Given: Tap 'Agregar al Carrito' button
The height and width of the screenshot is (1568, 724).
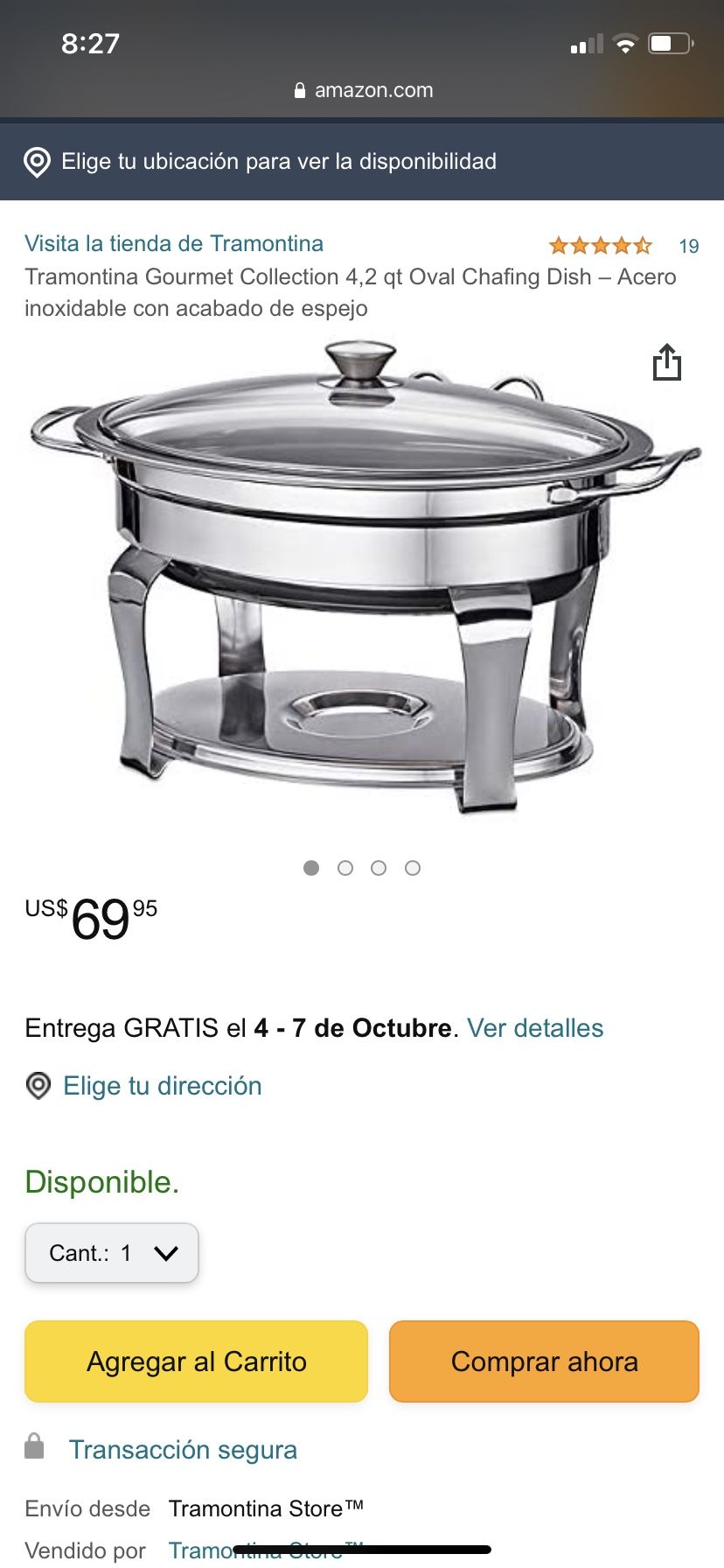Looking at the screenshot, I should (x=196, y=1361).
